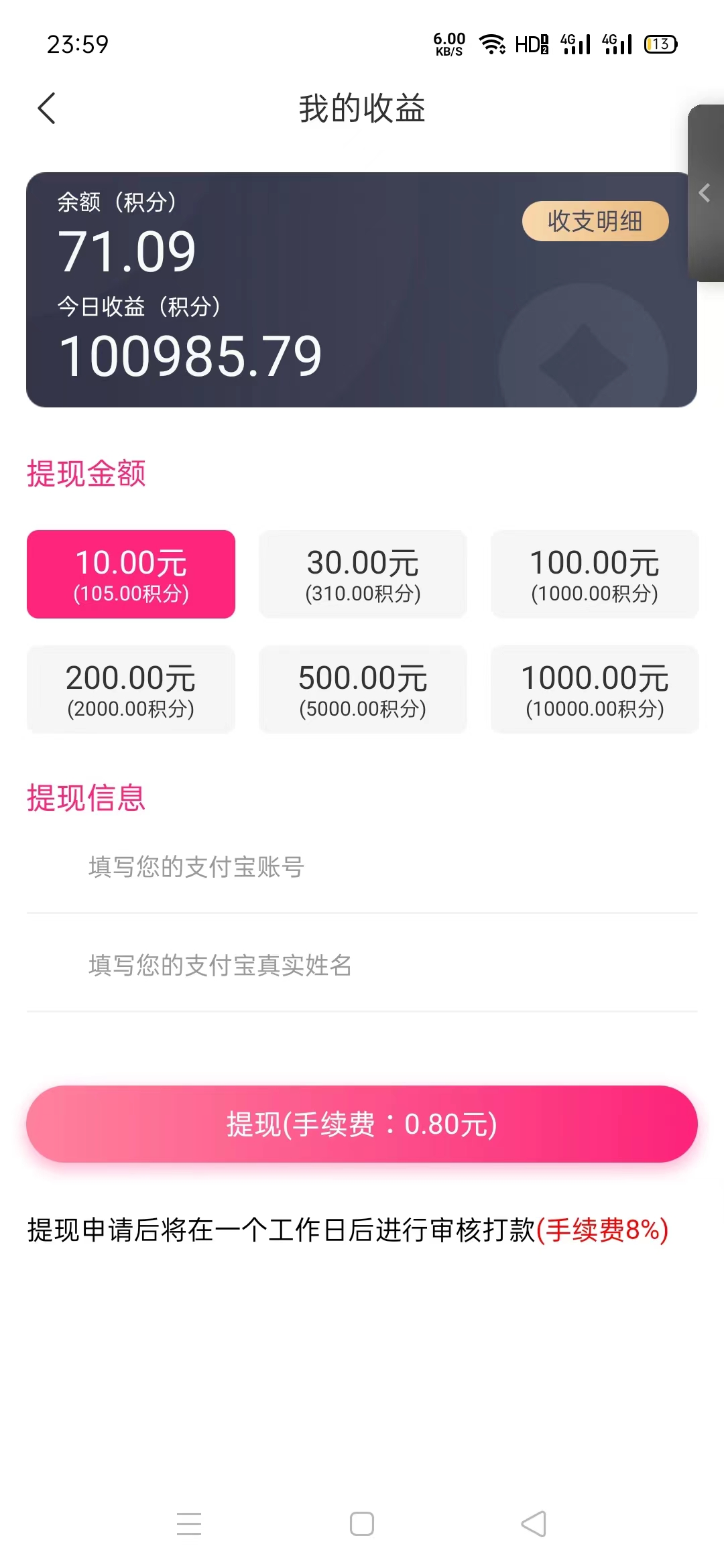Choose 500.00元 withdrawal amount
This screenshot has height=1568, width=724.
(x=363, y=690)
